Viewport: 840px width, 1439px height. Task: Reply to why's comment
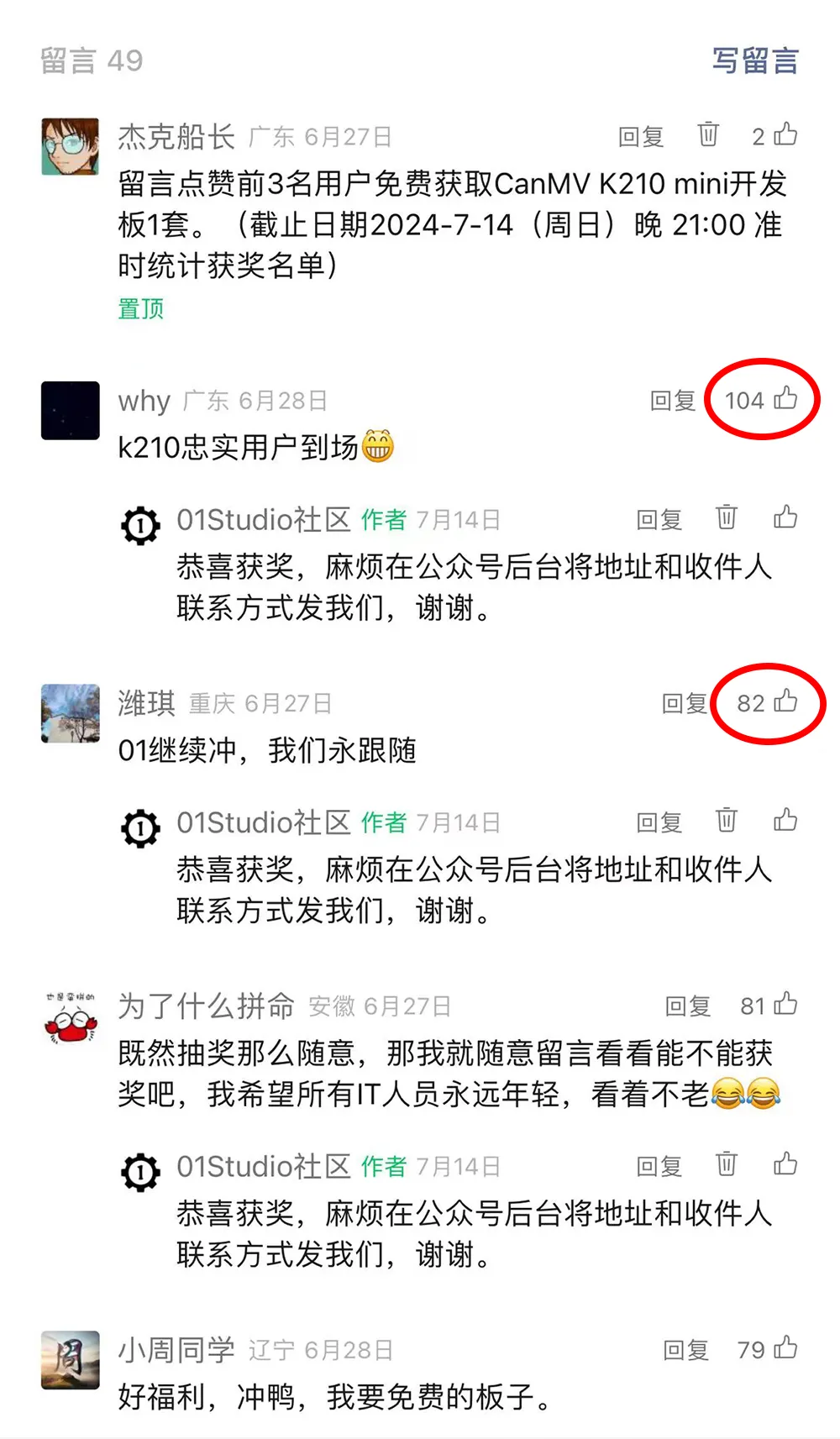point(673,401)
